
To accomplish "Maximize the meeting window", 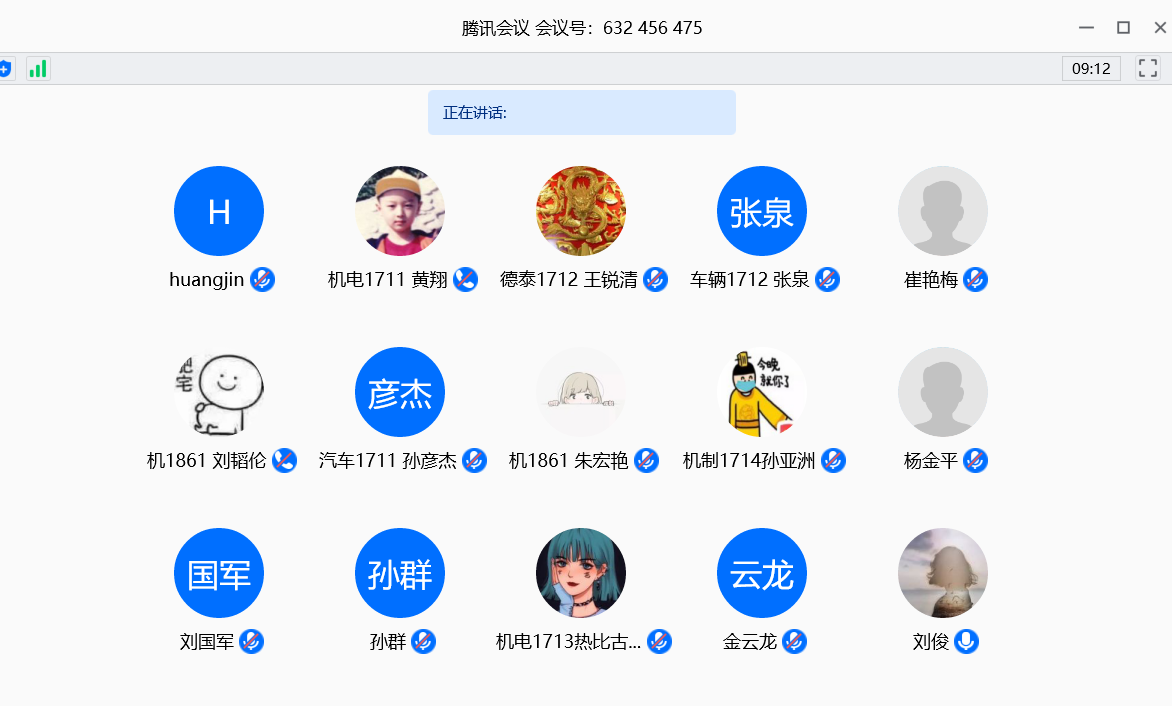I will 1123,28.
